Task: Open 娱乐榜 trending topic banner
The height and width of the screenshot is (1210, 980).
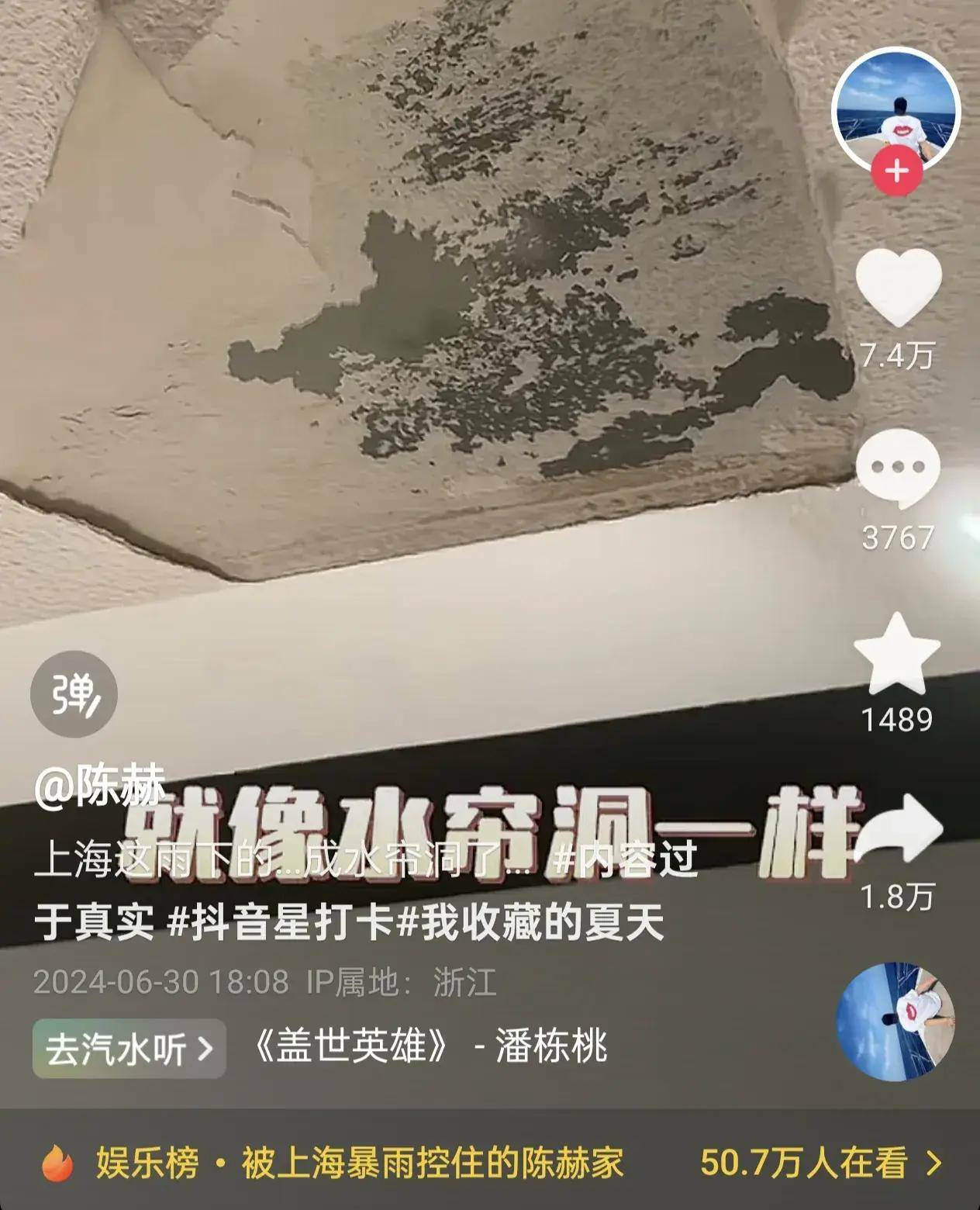Action: [490, 1162]
